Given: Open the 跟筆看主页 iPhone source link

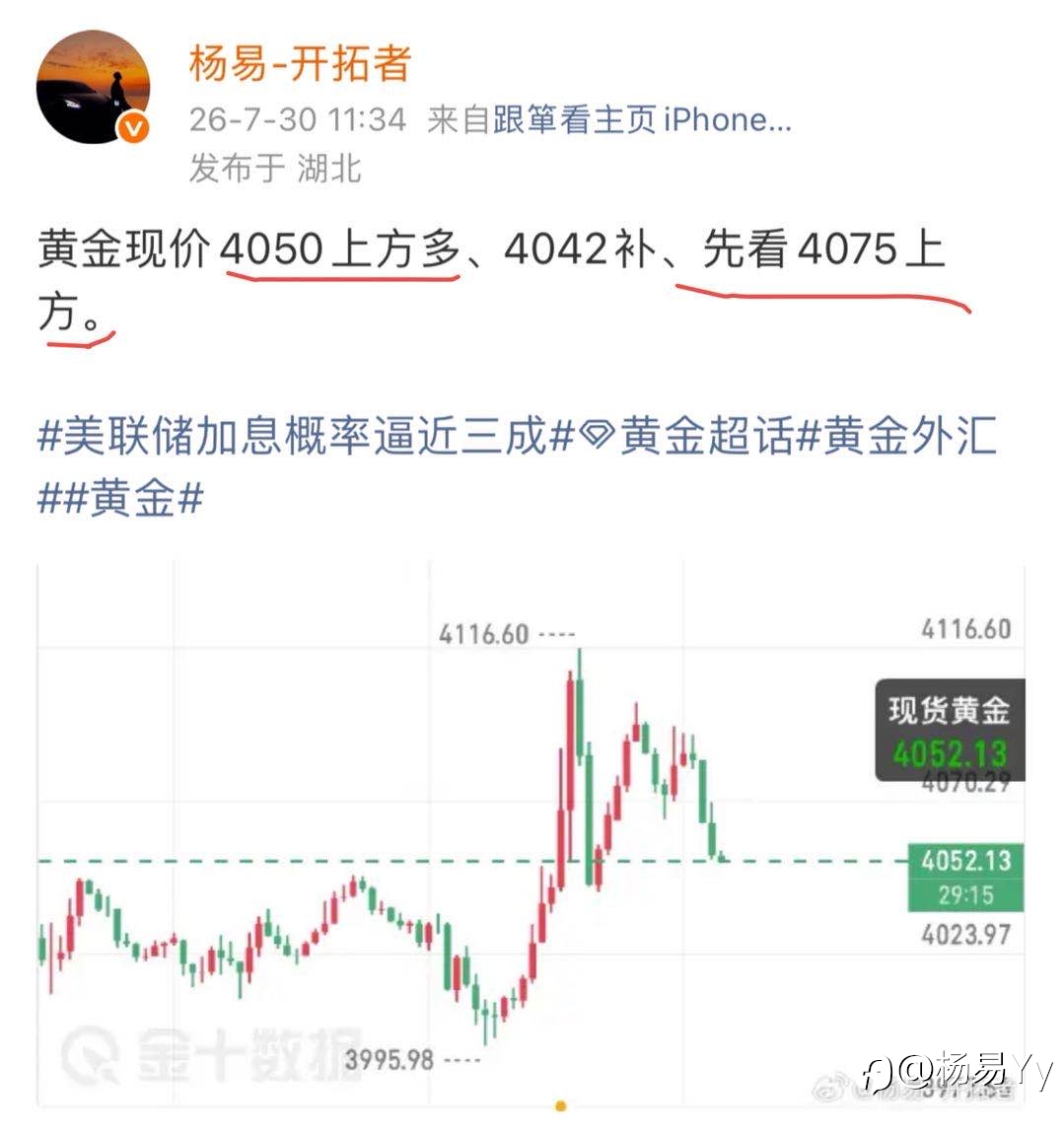Looking at the screenshot, I should [x=643, y=119].
